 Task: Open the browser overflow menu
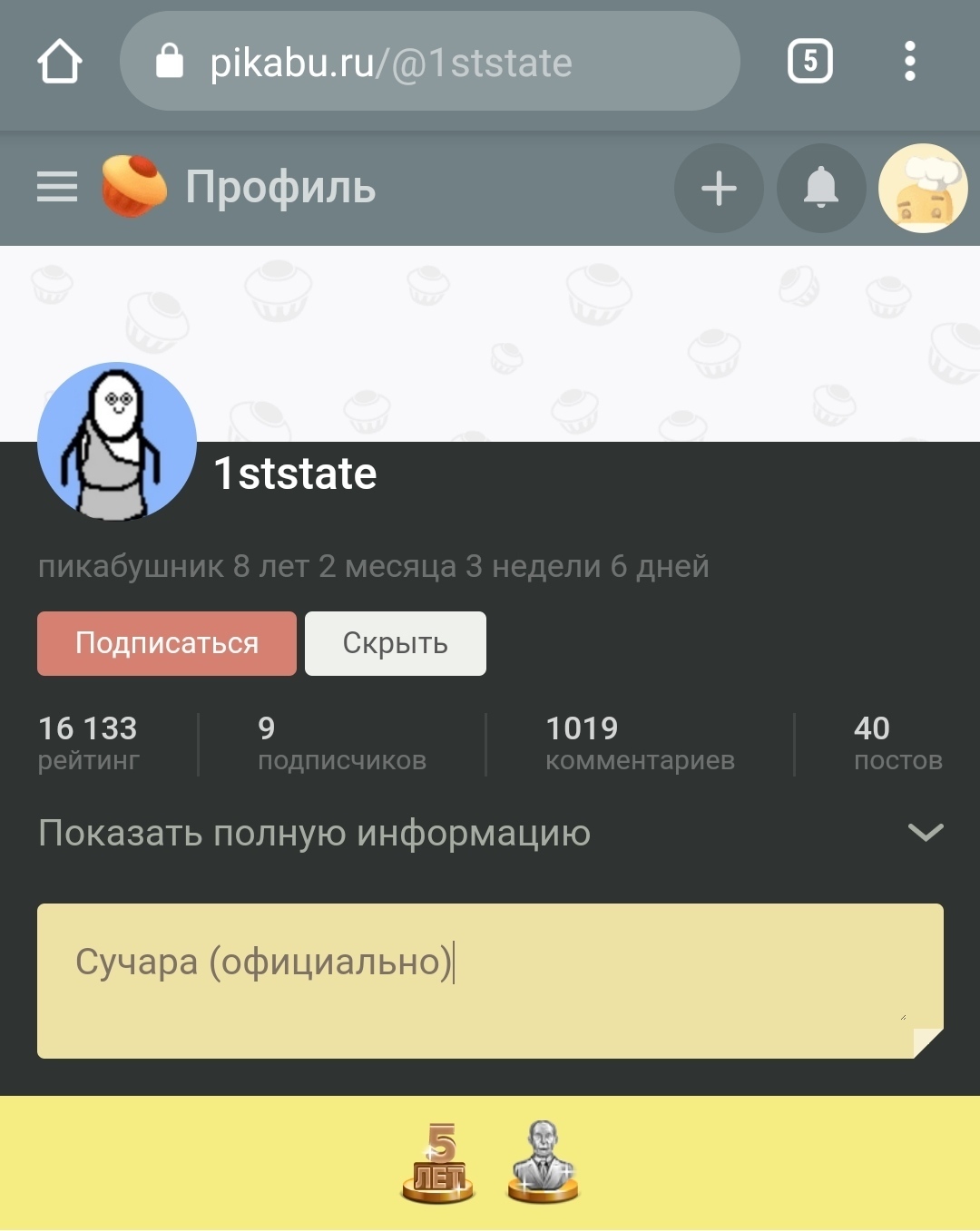pos(909,62)
